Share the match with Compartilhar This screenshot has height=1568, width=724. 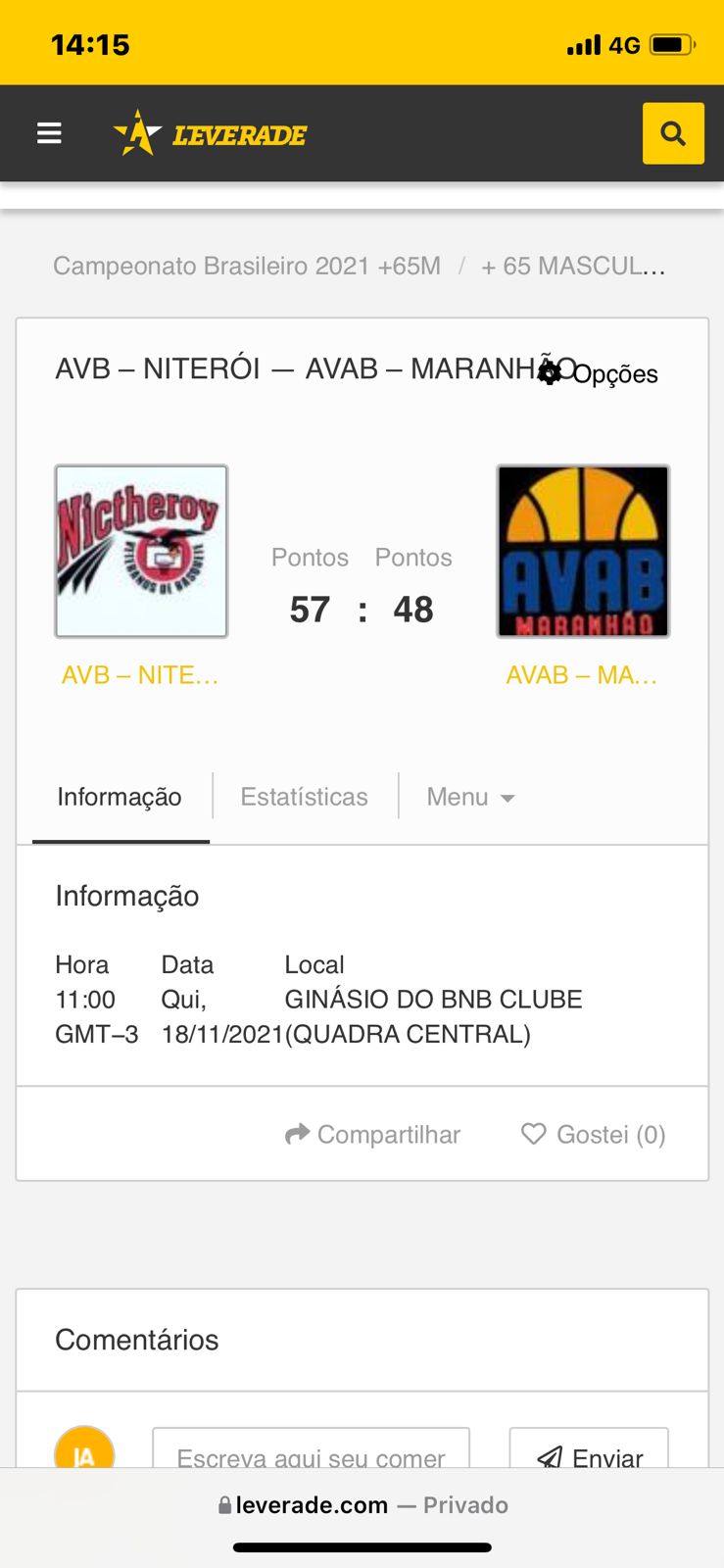[372, 1134]
